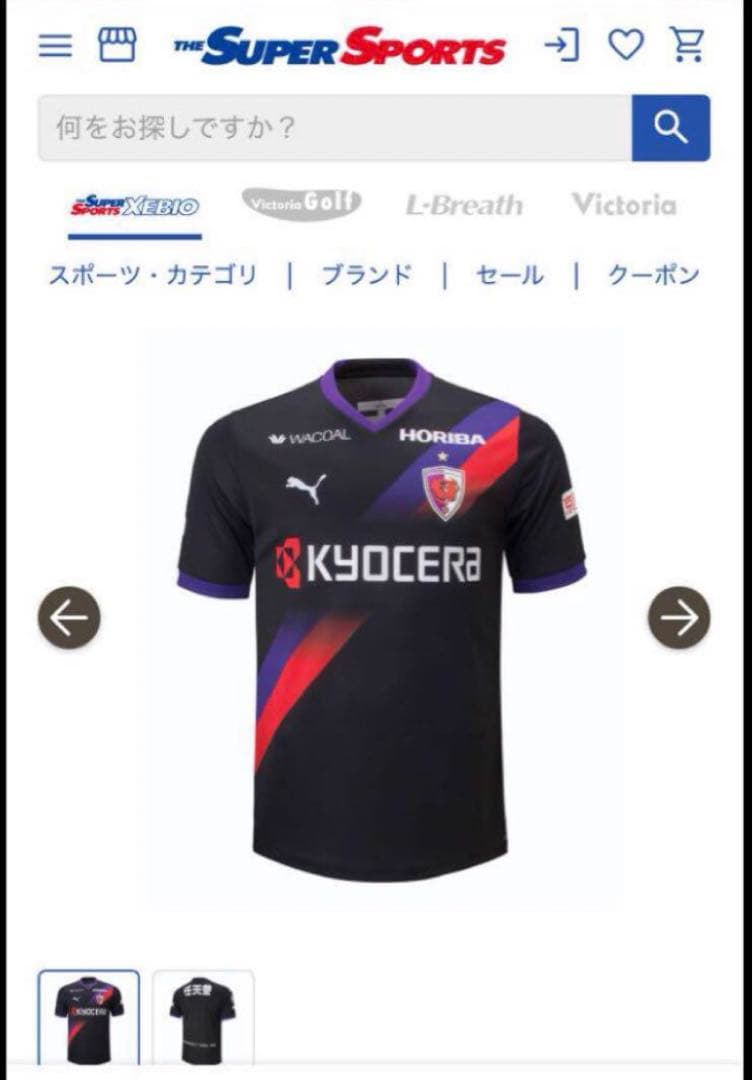The width and height of the screenshot is (753, 1080).
Task: Open the hamburger menu
Action: tap(56, 46)
